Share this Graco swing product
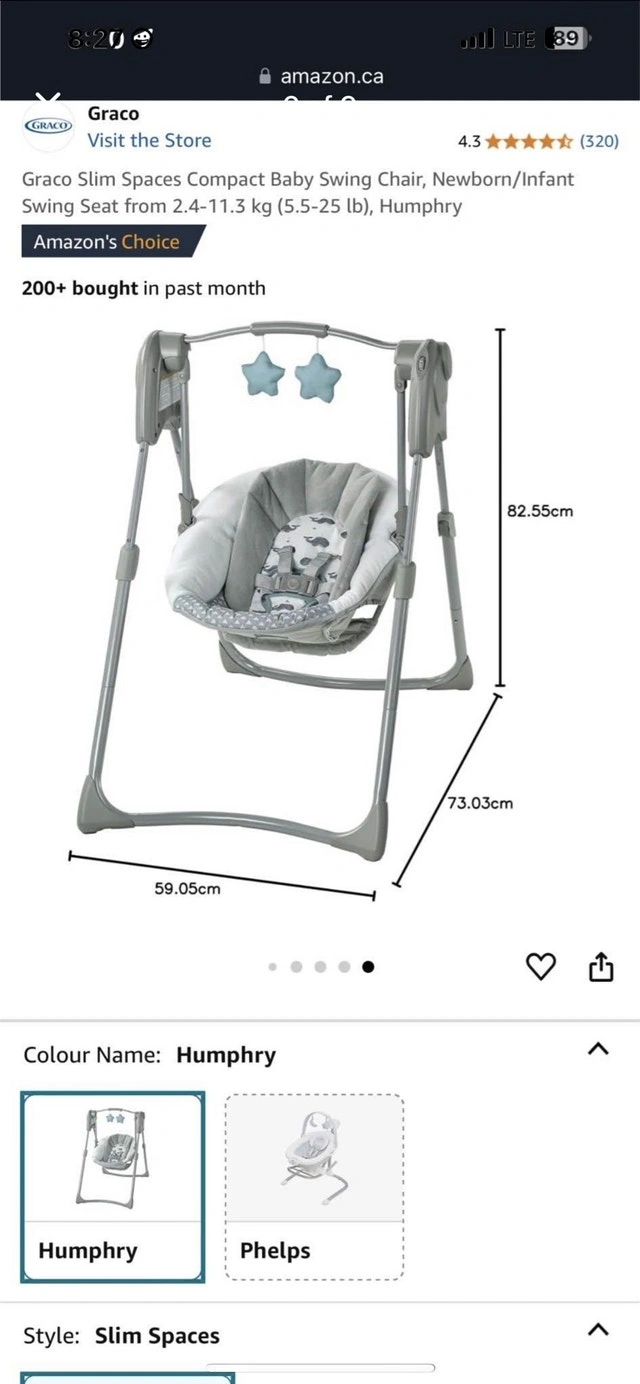Screen dimensions: 640x1384 [x=600, y=967]
